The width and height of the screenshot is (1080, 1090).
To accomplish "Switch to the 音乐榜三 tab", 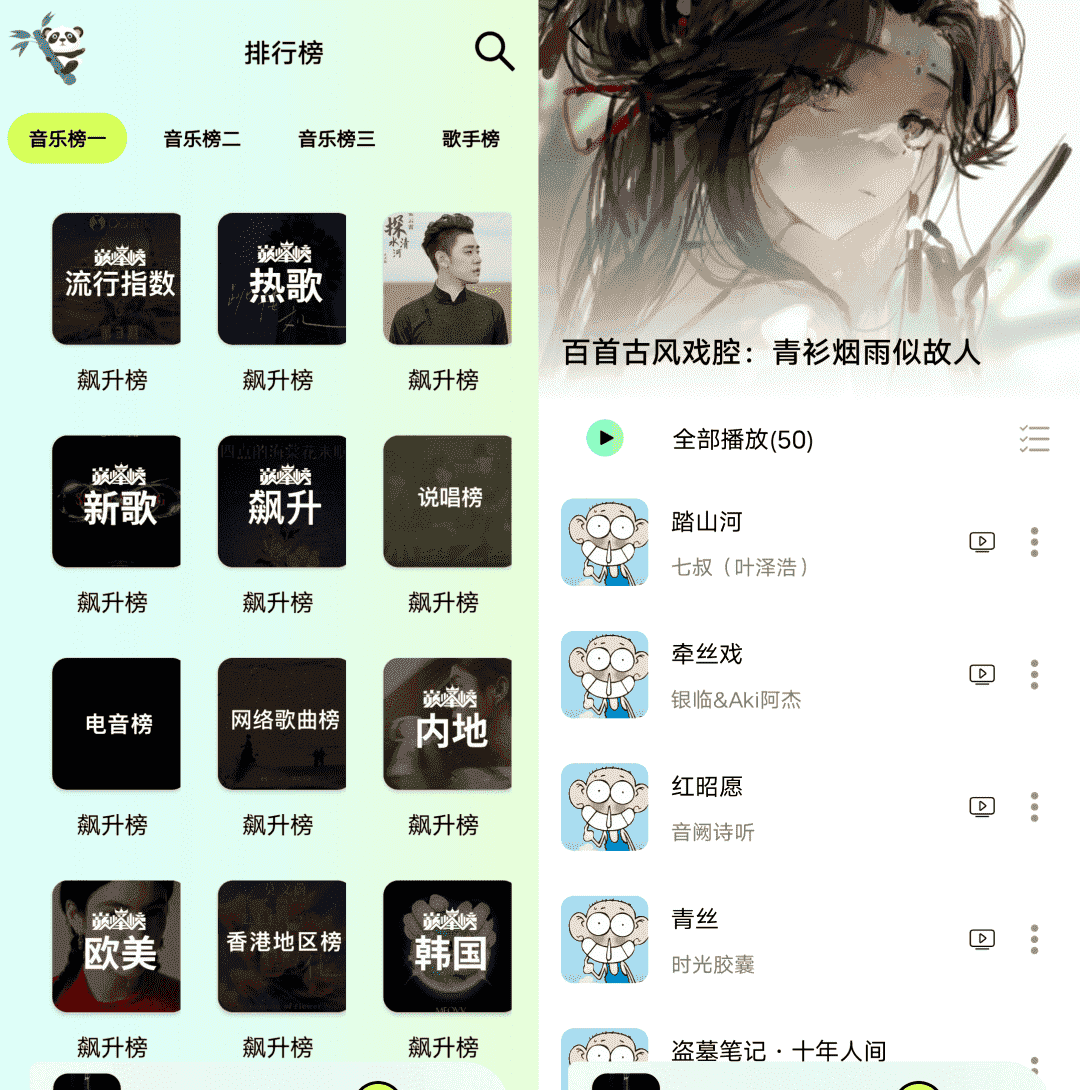I will [337, 139].
